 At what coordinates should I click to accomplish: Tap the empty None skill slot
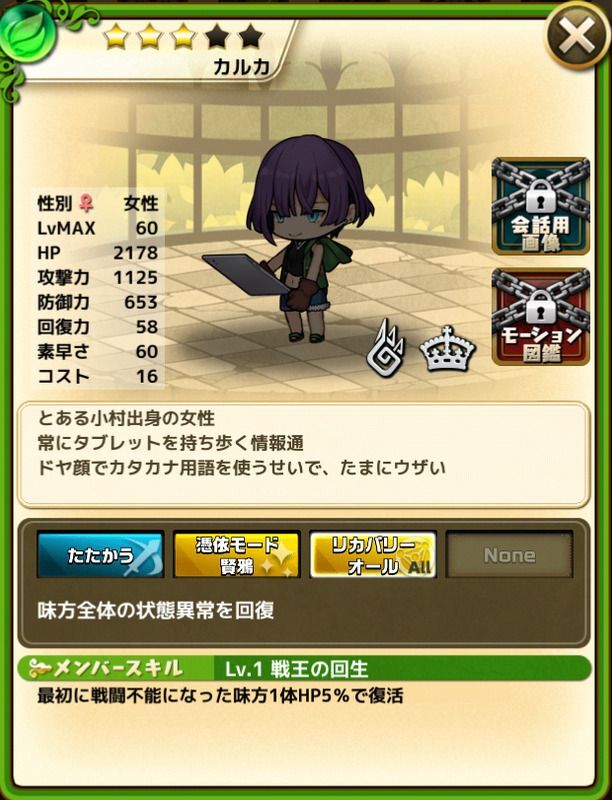[509, 555]
